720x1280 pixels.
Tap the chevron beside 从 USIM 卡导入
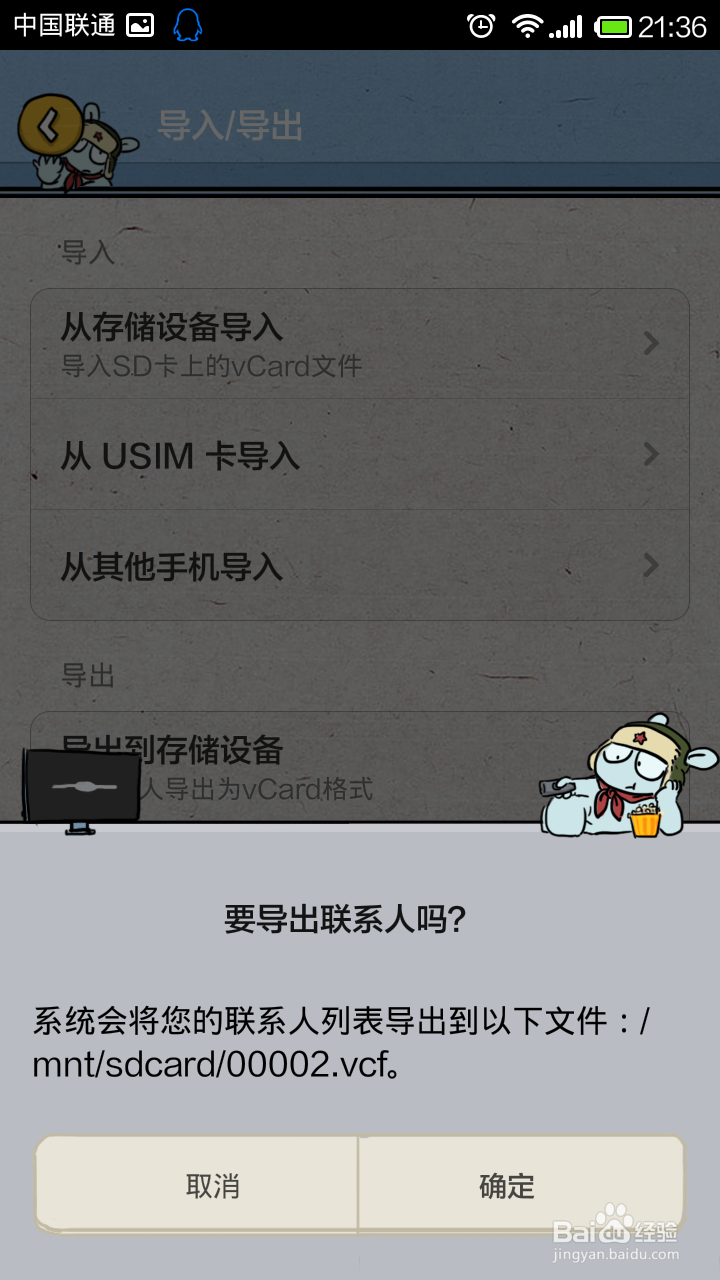click(x=650, y=456)
